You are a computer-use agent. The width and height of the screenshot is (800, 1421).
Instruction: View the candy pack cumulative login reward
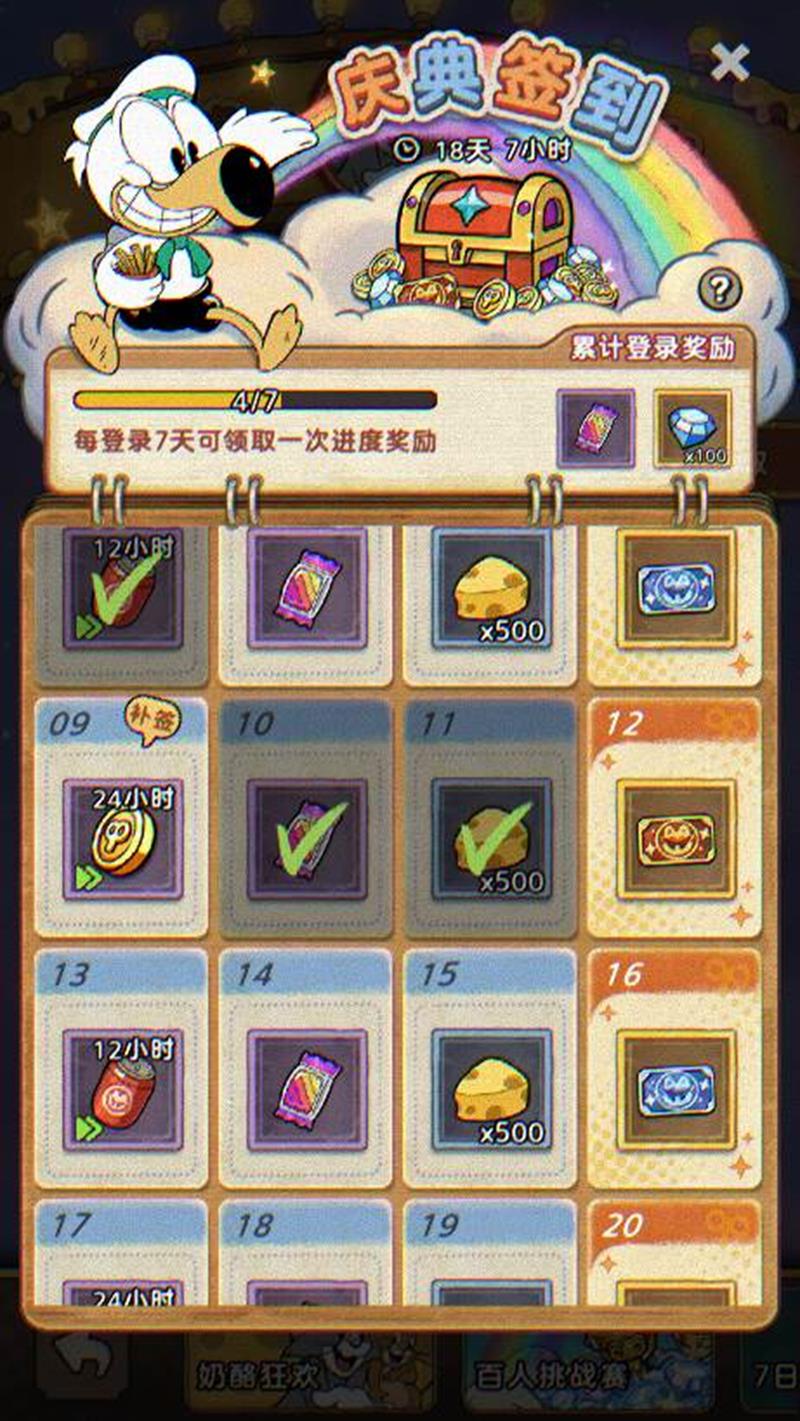[x=596, y=428]
